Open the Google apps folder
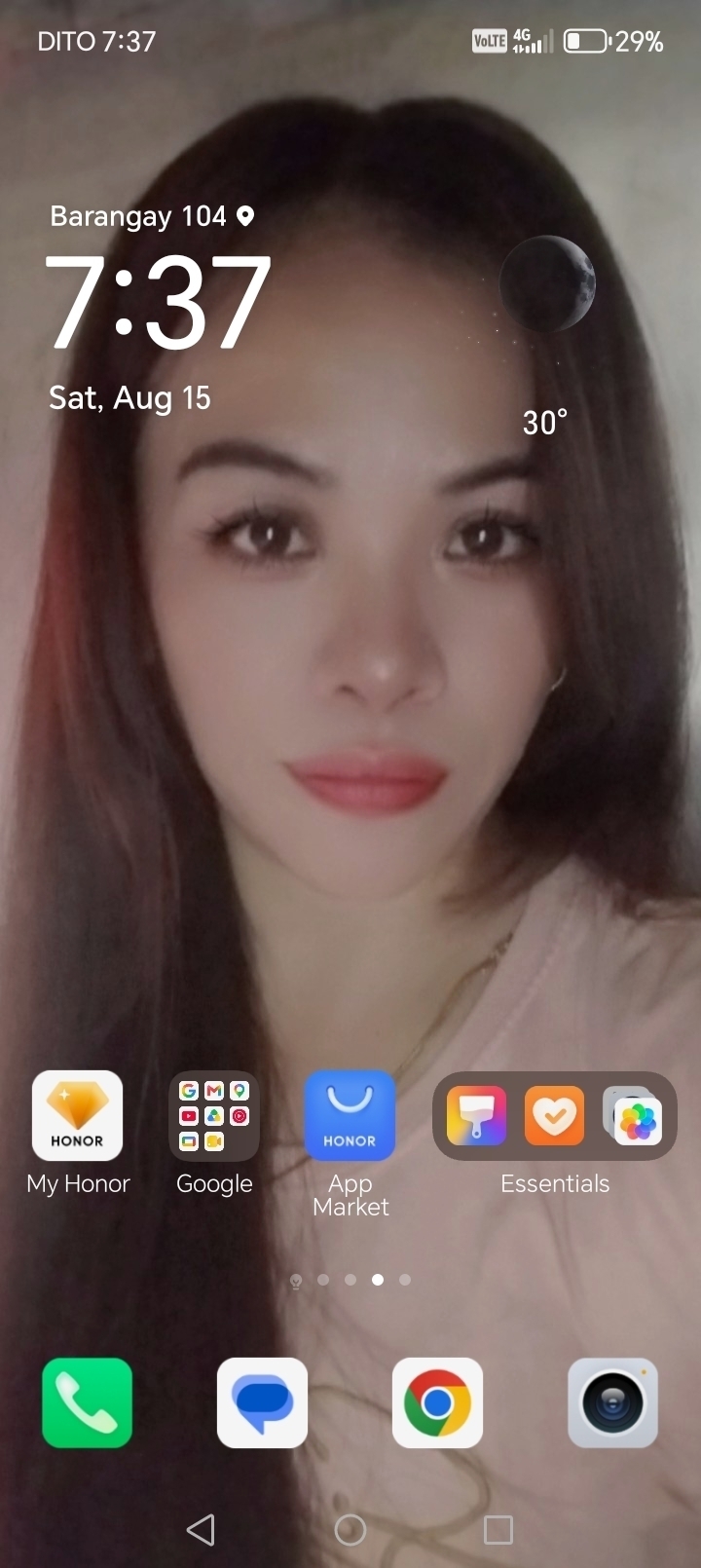The image size is (701, 1568). (214, 1116)
